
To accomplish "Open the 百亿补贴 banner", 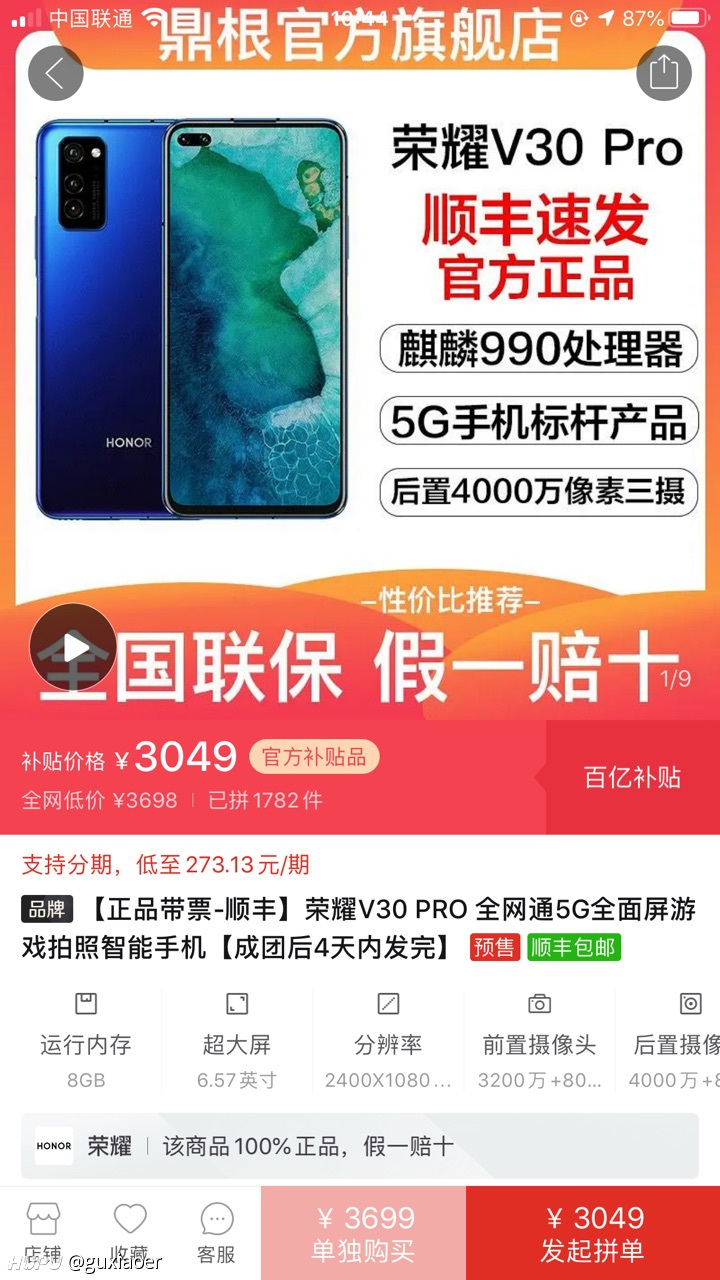I will 632,777.
